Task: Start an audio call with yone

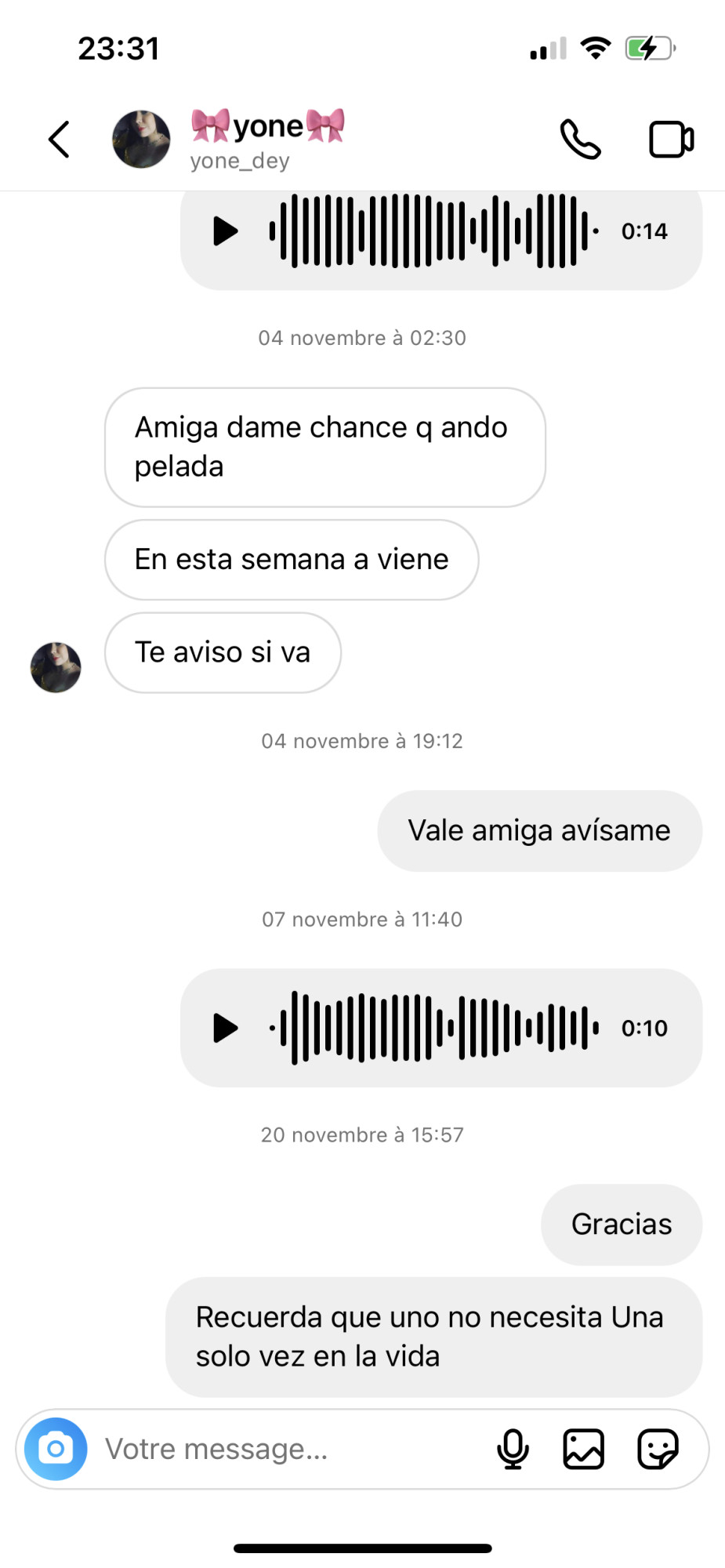Action: point(580,140)
